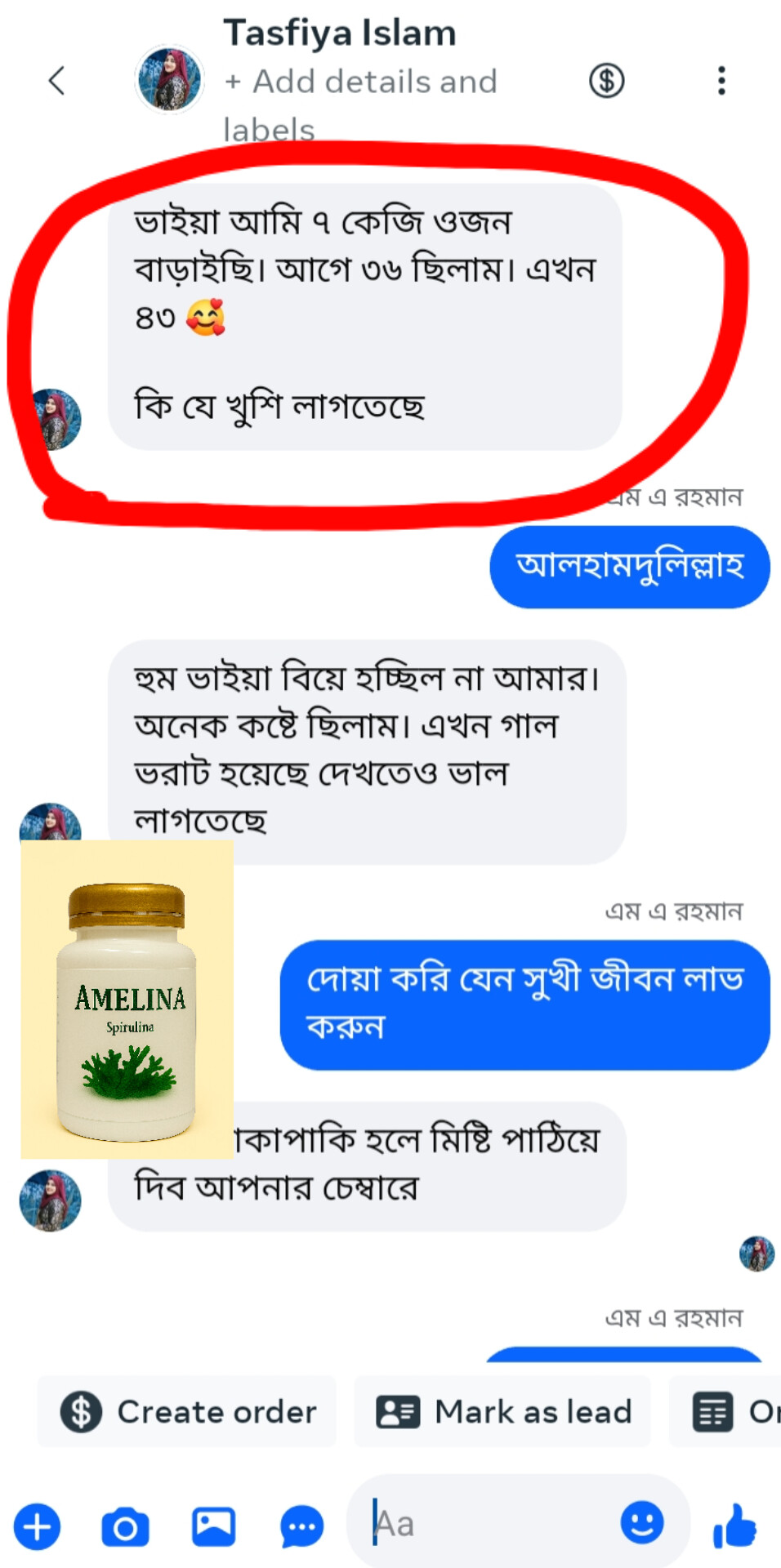The width and height of the screenshot is (781, 1568).
Task: Tap the Create order button
Action: coord(187,1411)
